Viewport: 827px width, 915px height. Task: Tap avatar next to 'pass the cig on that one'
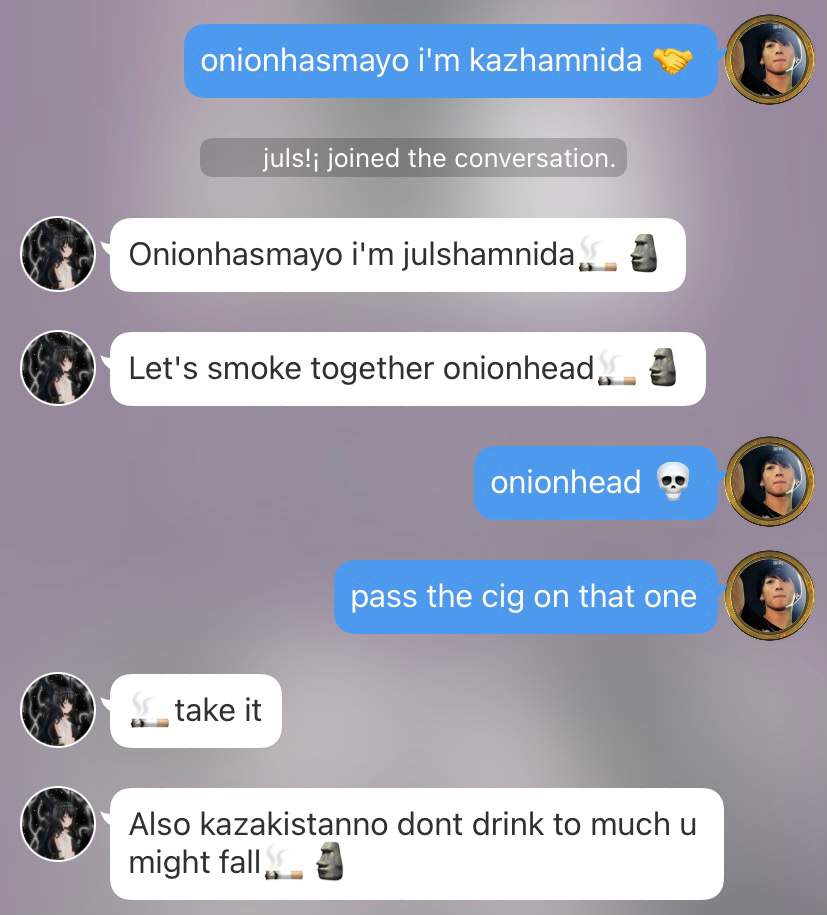(x=769, y=596)
